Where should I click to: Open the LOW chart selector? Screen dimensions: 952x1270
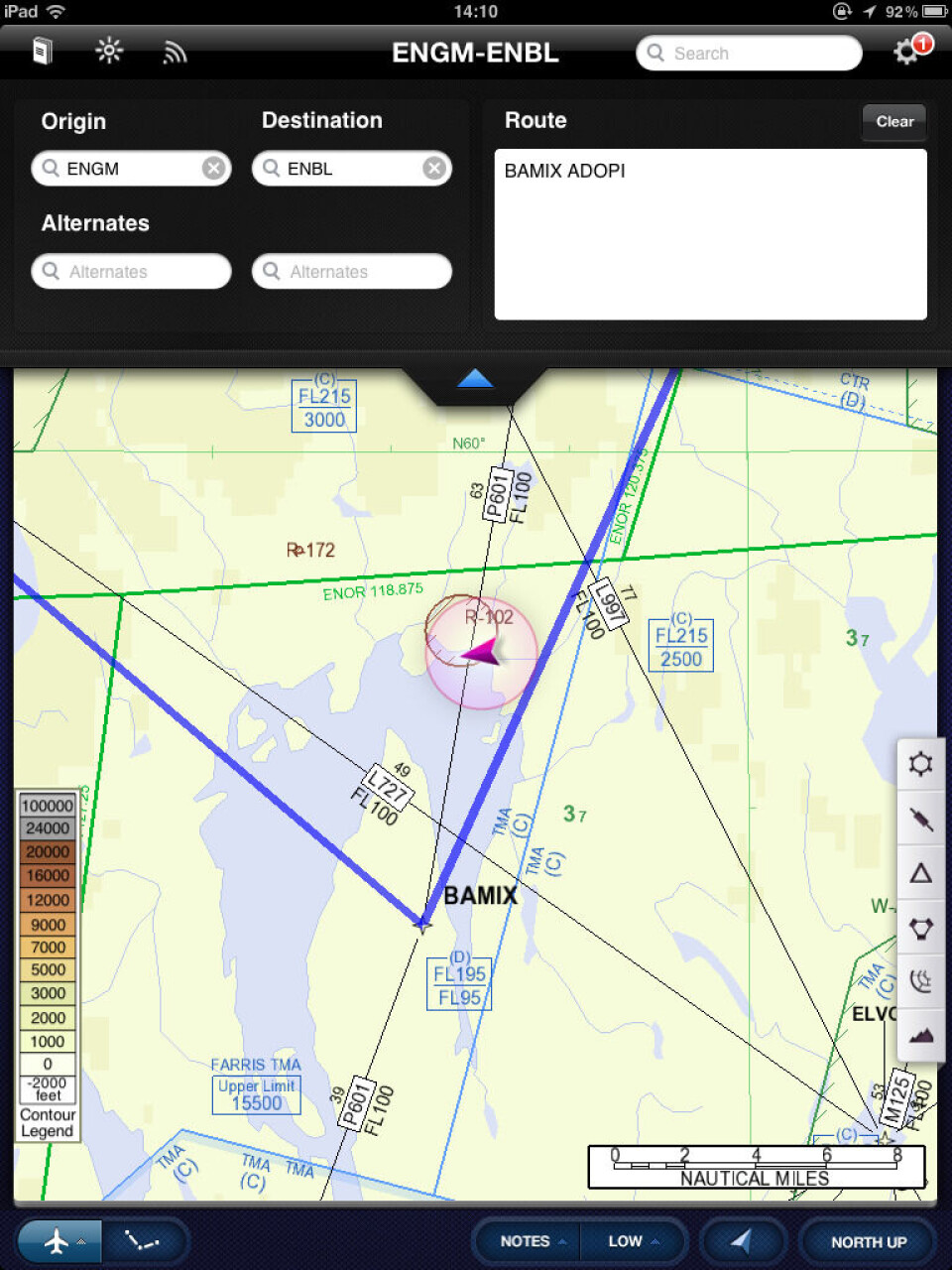(633, 1241)
